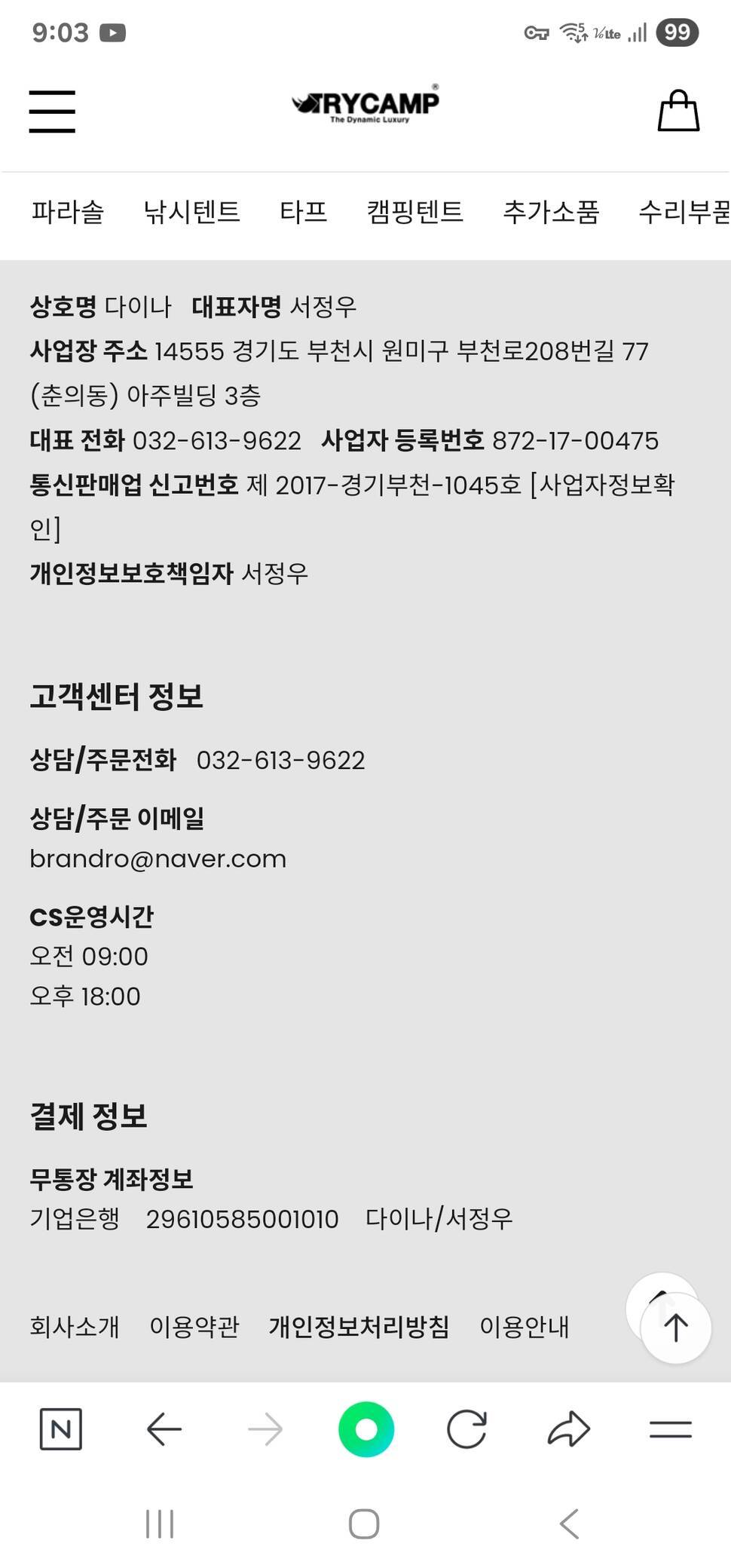Image resolution: width=731 pixels, height=1568 pixels.
Task: Select the 낚시텐트 category
Action: point(191,212)
